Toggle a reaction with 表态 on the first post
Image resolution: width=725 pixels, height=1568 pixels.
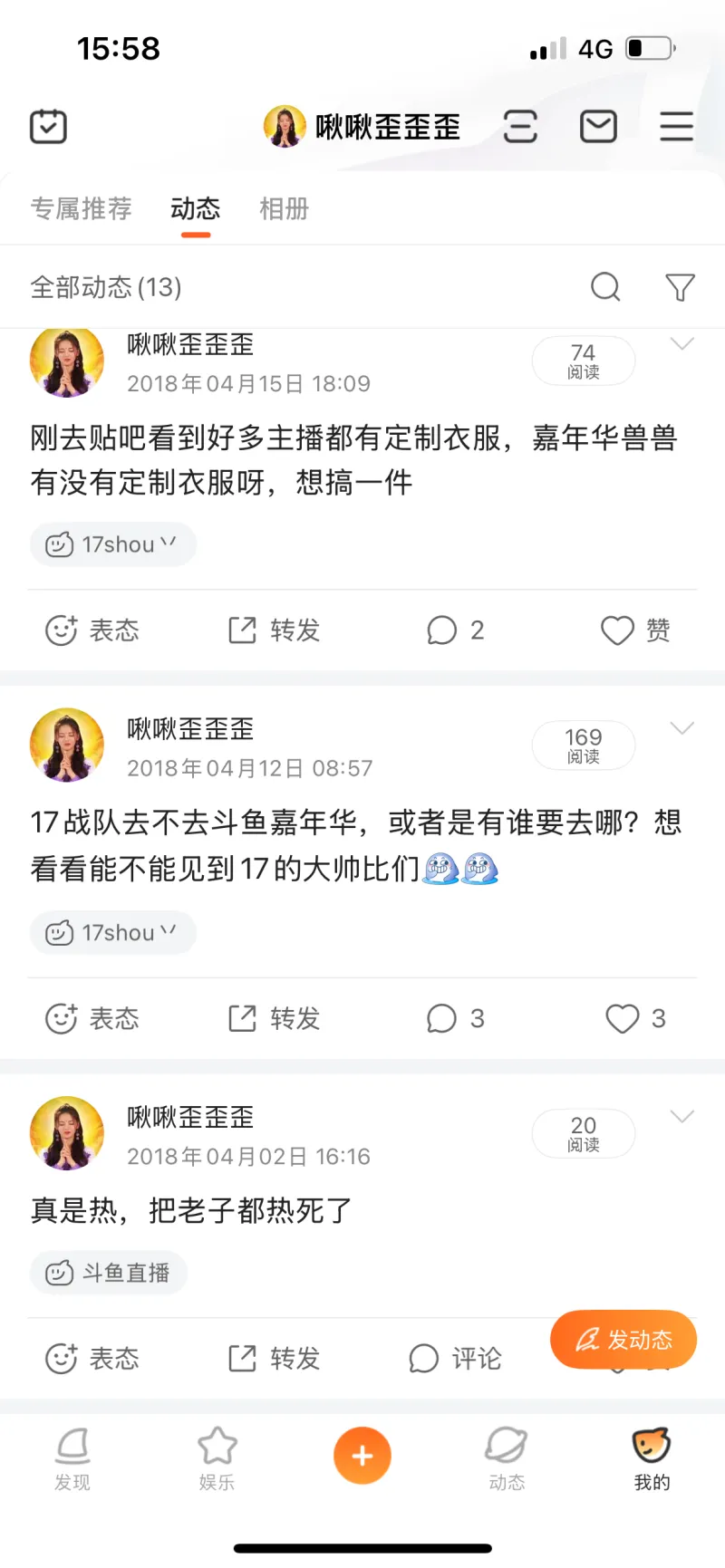[x=93, y=630]
